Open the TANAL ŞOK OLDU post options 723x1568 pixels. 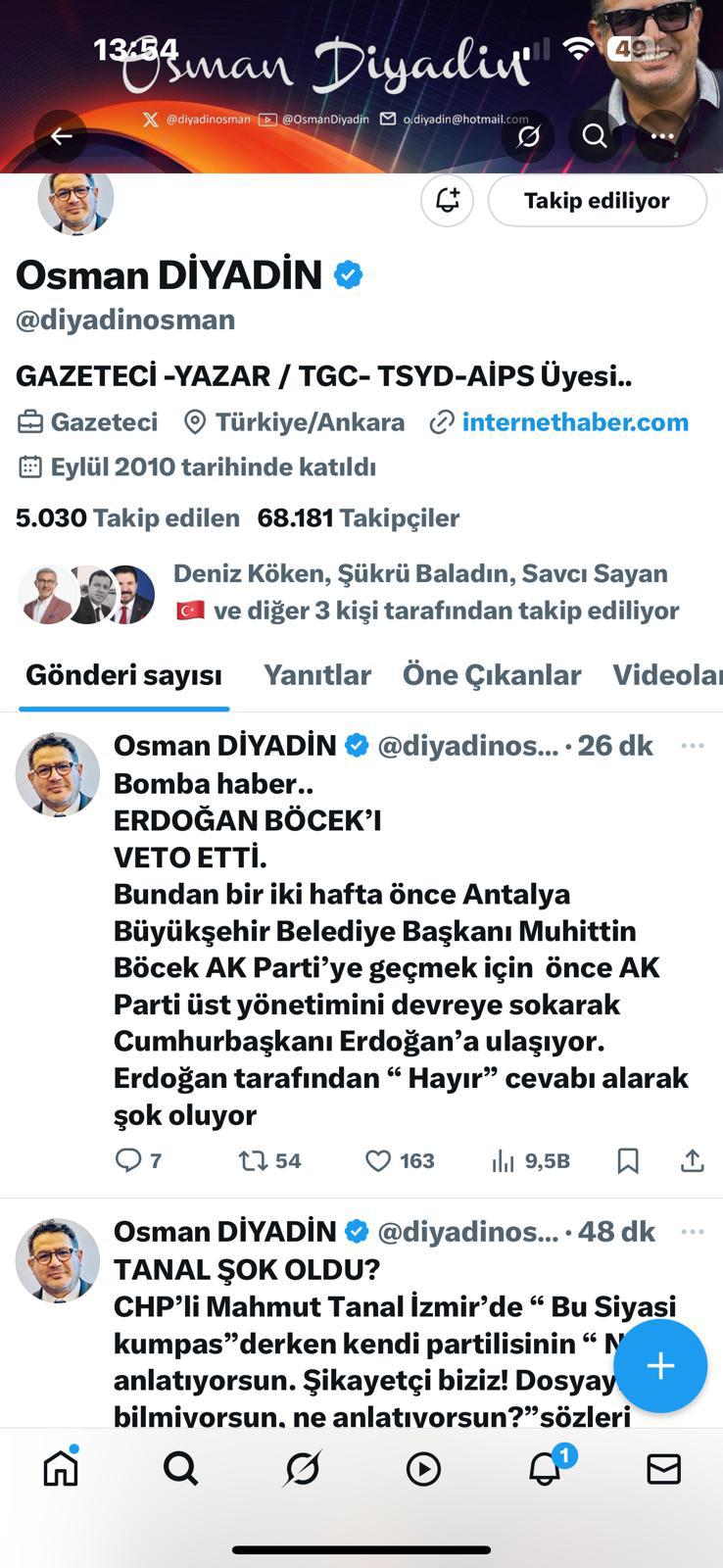click(x=692, y=1232)
